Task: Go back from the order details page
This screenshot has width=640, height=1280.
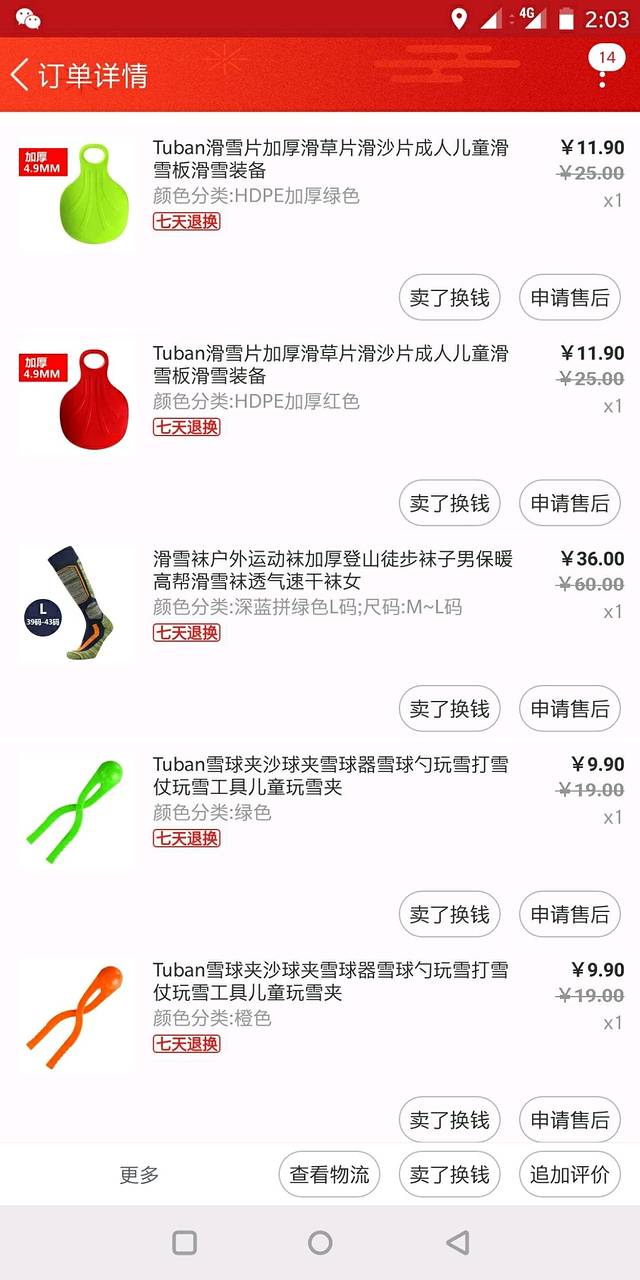Action: 22,75
